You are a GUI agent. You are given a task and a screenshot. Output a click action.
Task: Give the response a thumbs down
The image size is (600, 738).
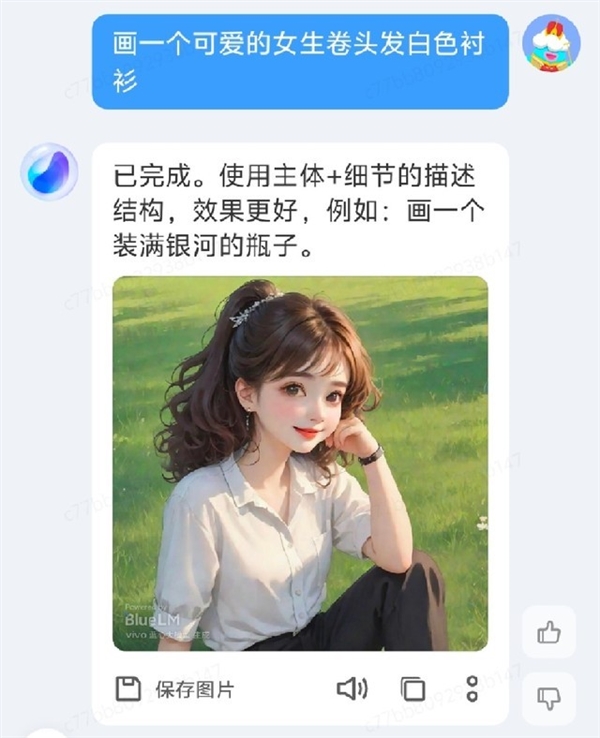[x=549, y=698]
